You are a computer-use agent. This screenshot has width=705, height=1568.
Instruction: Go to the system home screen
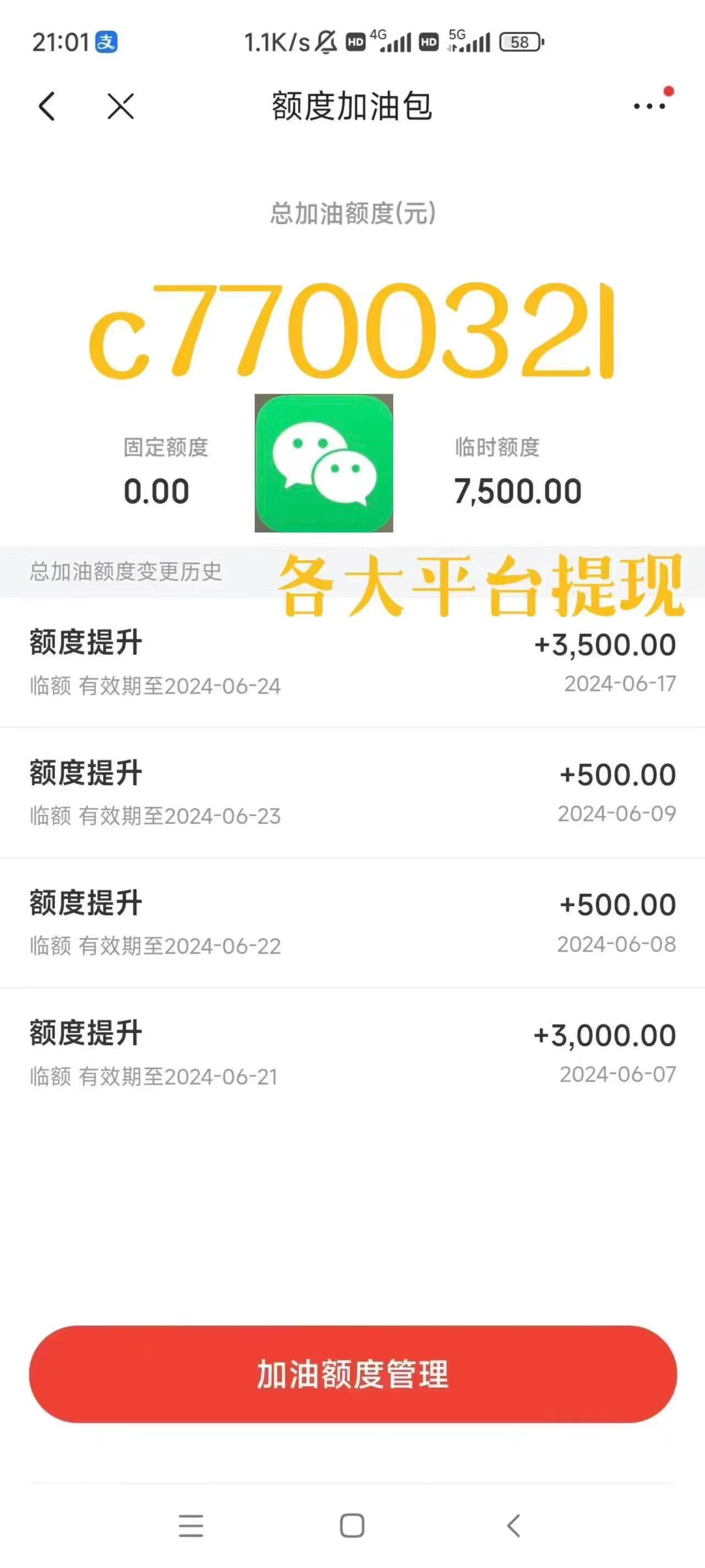[352, 1526]
